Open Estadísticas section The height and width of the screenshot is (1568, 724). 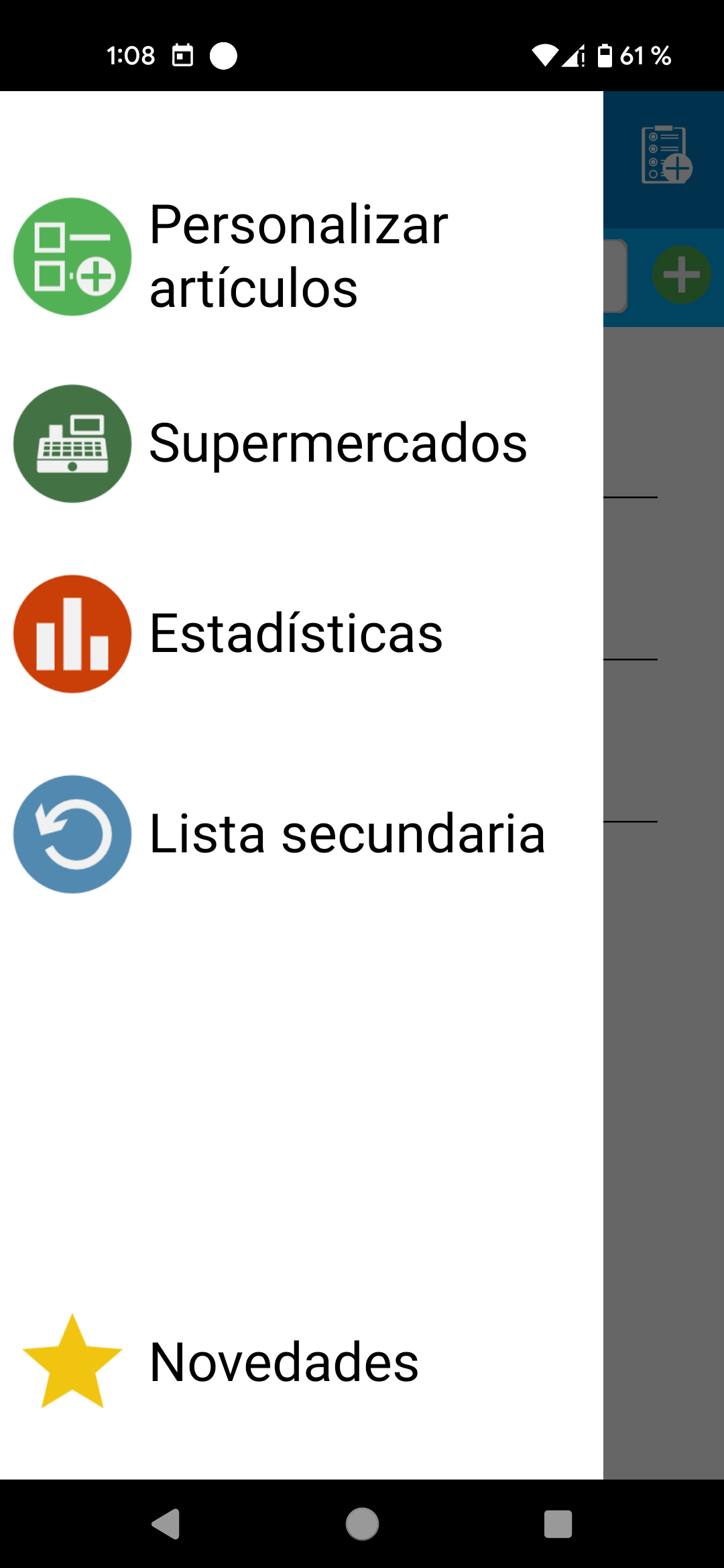pyautogui.click(x=296, y=633)
